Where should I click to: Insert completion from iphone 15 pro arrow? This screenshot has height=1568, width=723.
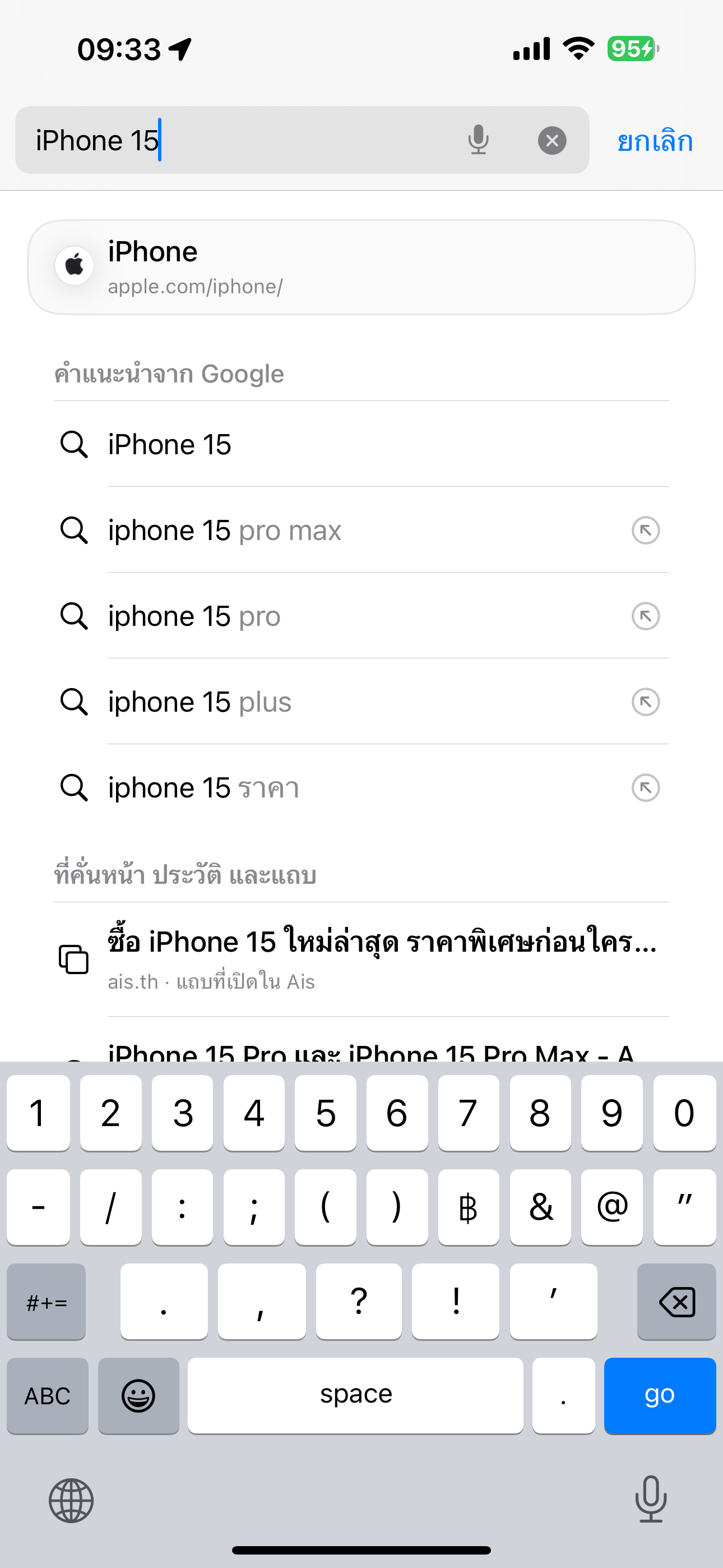pos(645,616)
